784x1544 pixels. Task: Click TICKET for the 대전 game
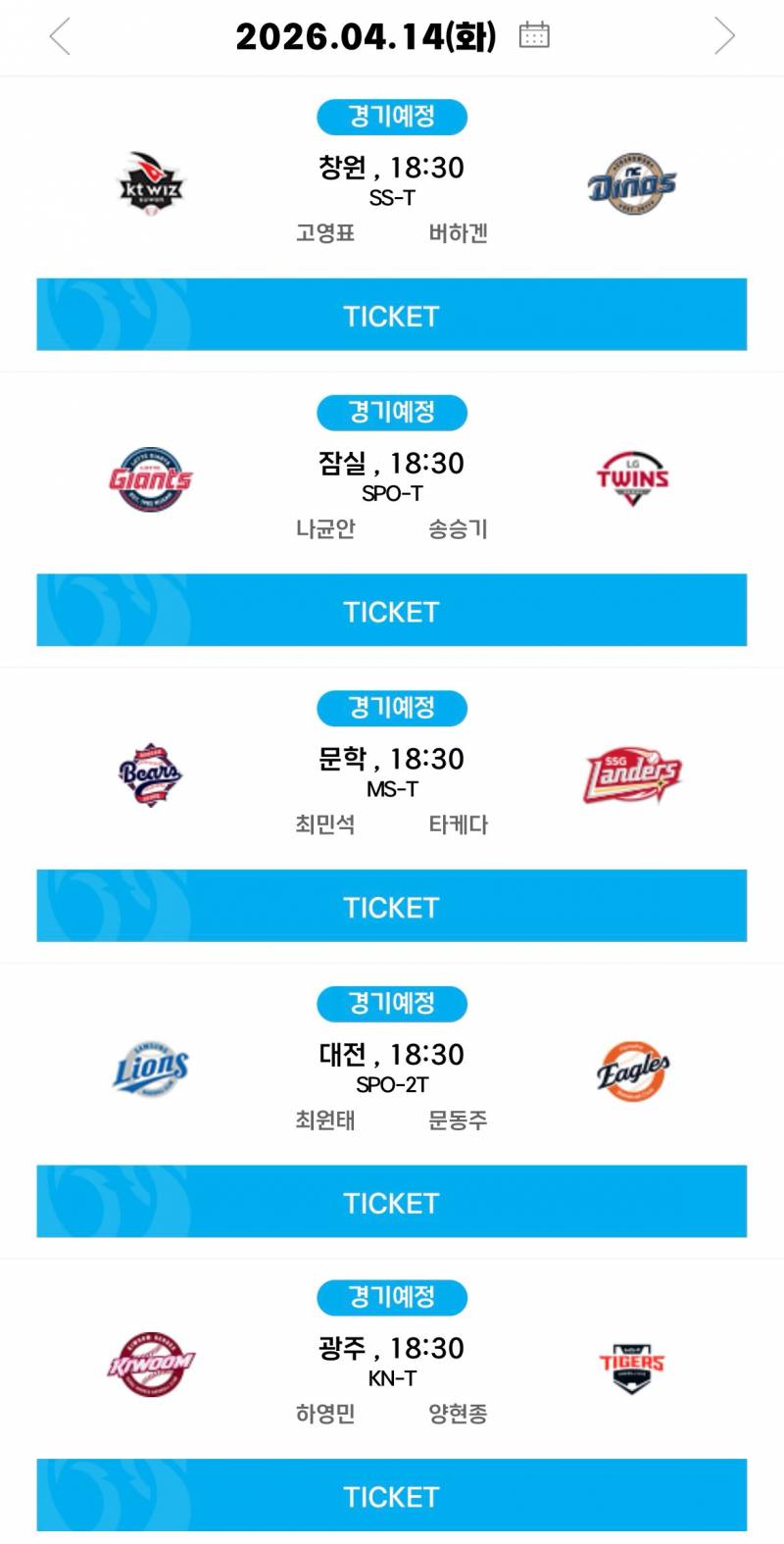tap(391, 1202)
